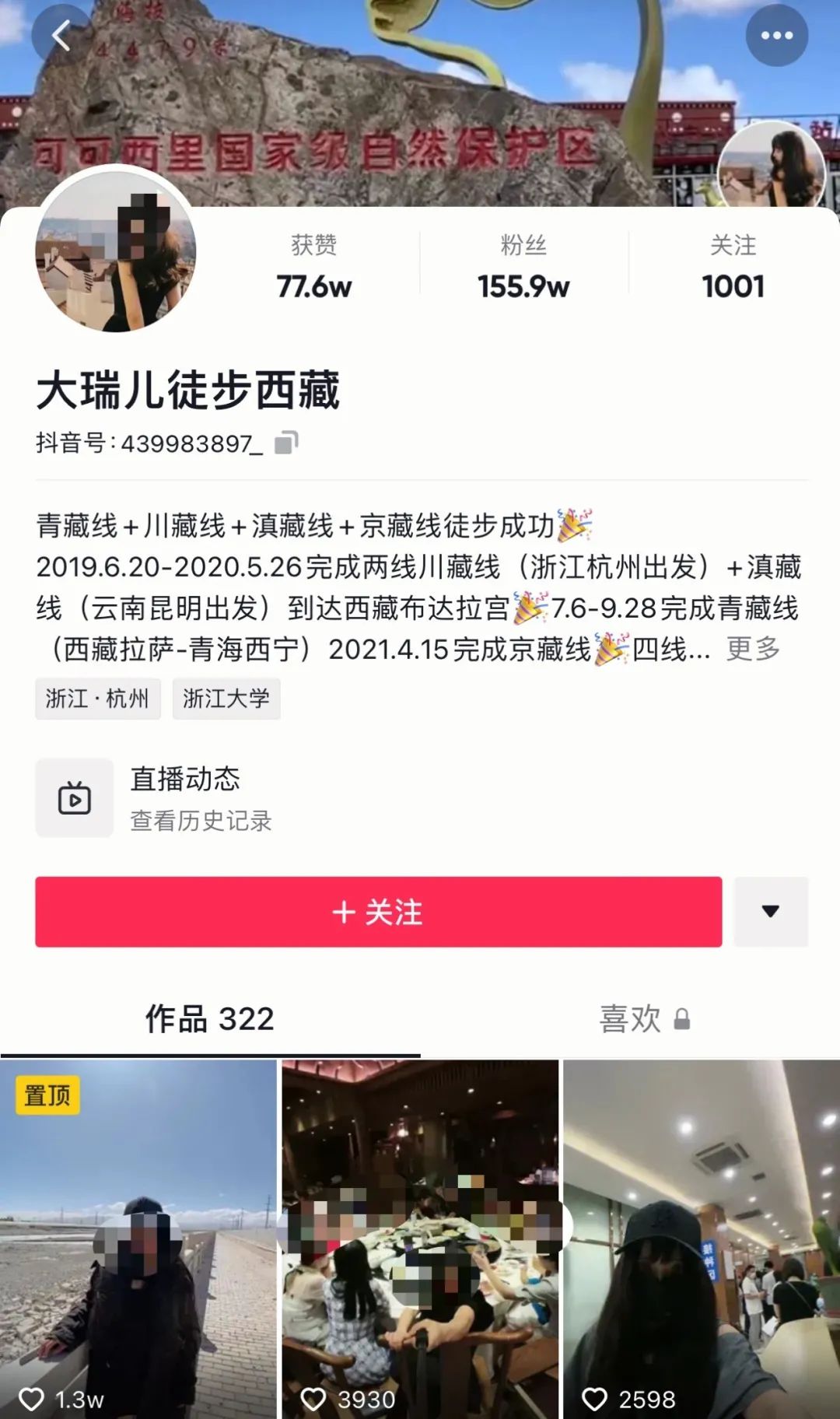840x1419 pixels.
Task: Open the 浙江大学 school tag
Action: (x=226, y=699)
